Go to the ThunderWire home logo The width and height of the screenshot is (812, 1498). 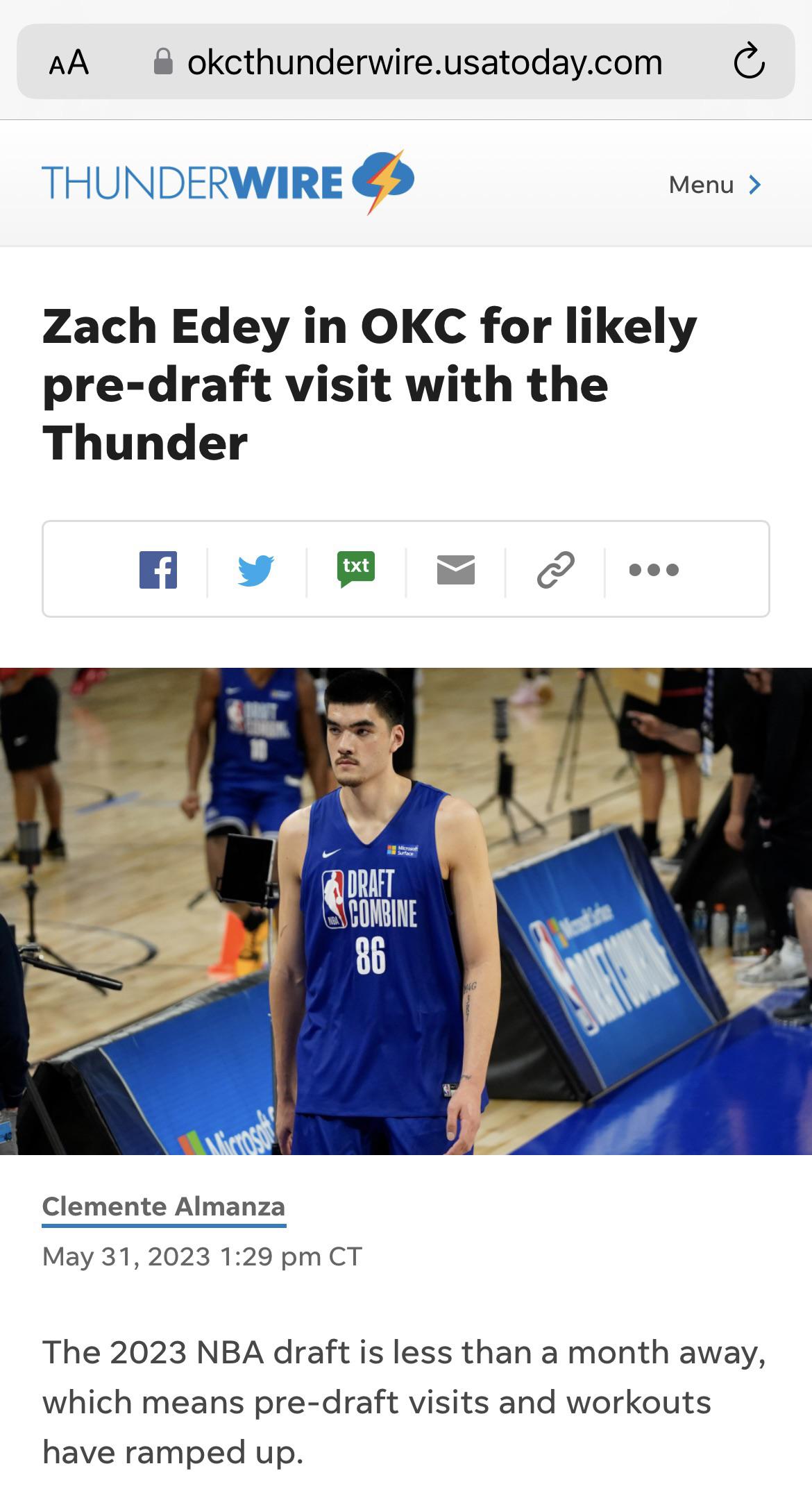coord(228,182)
